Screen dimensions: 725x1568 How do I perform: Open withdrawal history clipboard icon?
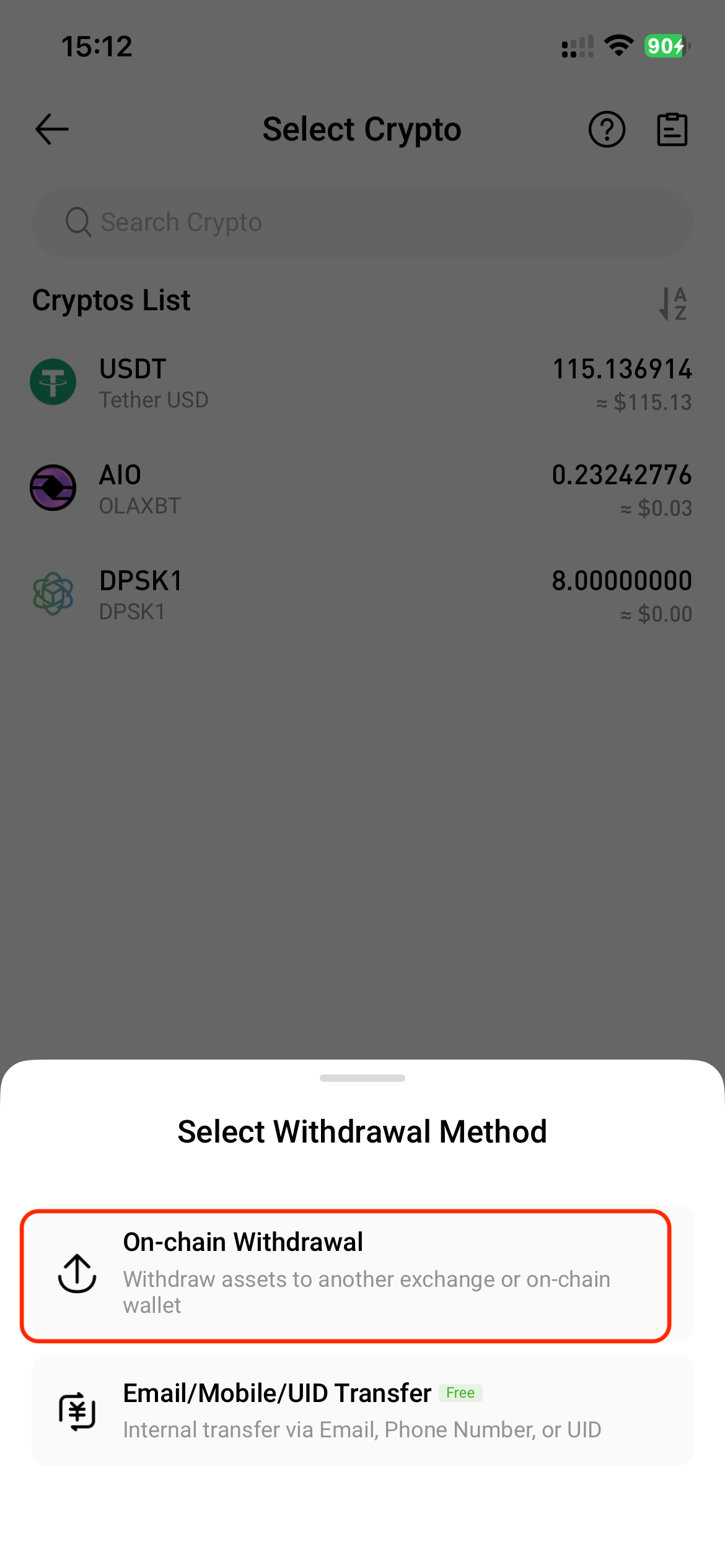pyautogui.click(x=672, y=129)
